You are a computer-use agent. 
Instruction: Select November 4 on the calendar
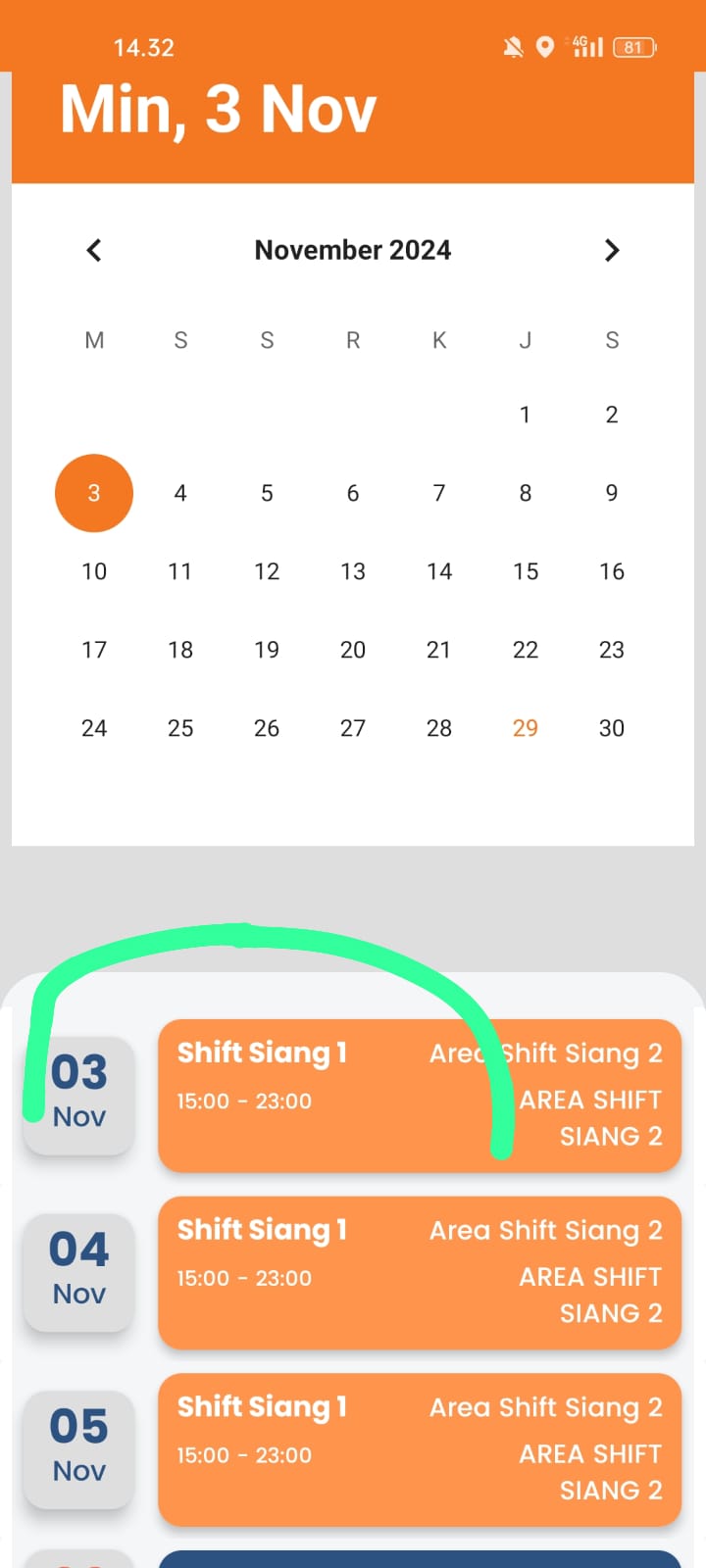coord(180,493)
